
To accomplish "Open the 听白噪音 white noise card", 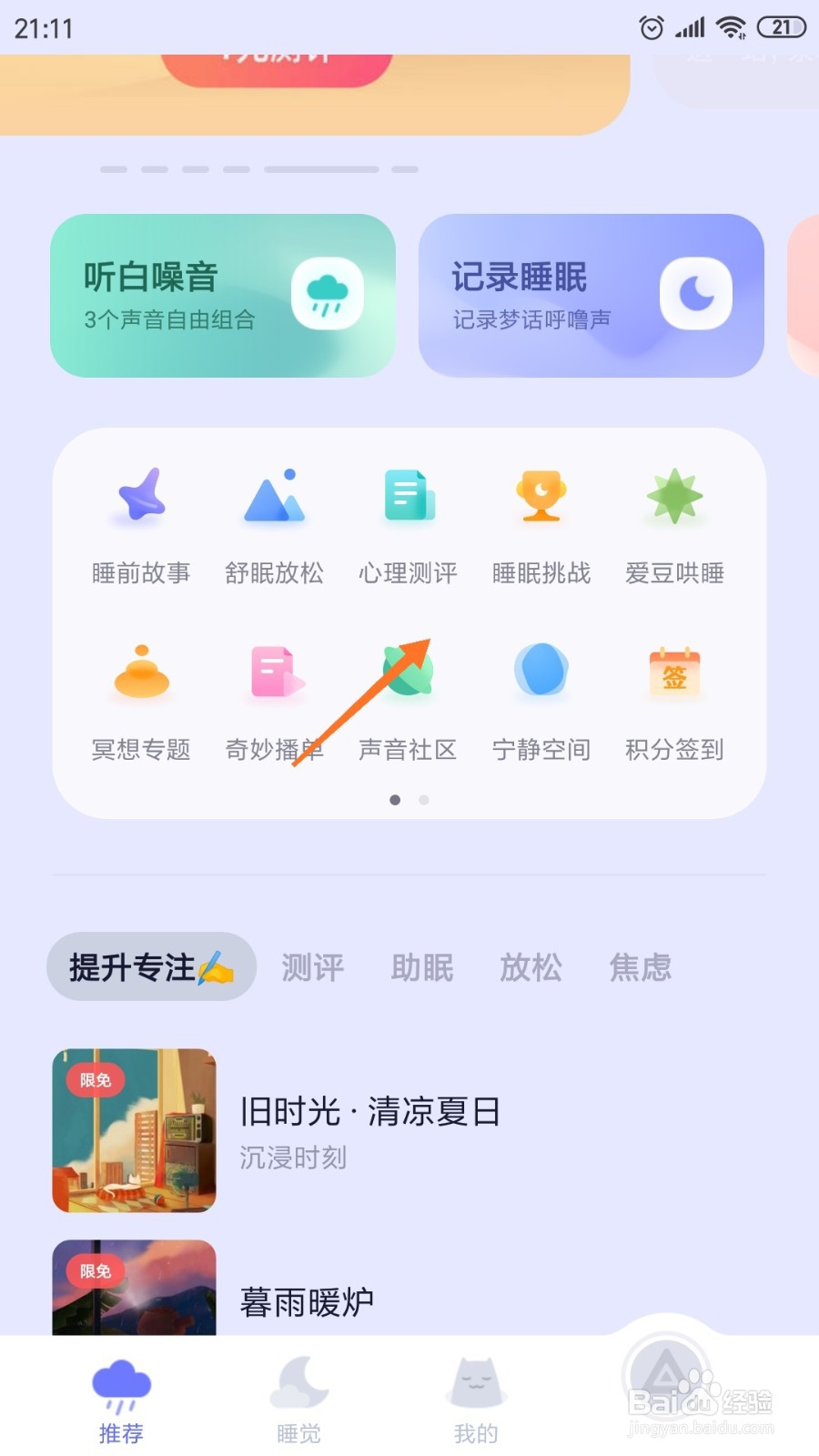I will click(x=224, y=293).
